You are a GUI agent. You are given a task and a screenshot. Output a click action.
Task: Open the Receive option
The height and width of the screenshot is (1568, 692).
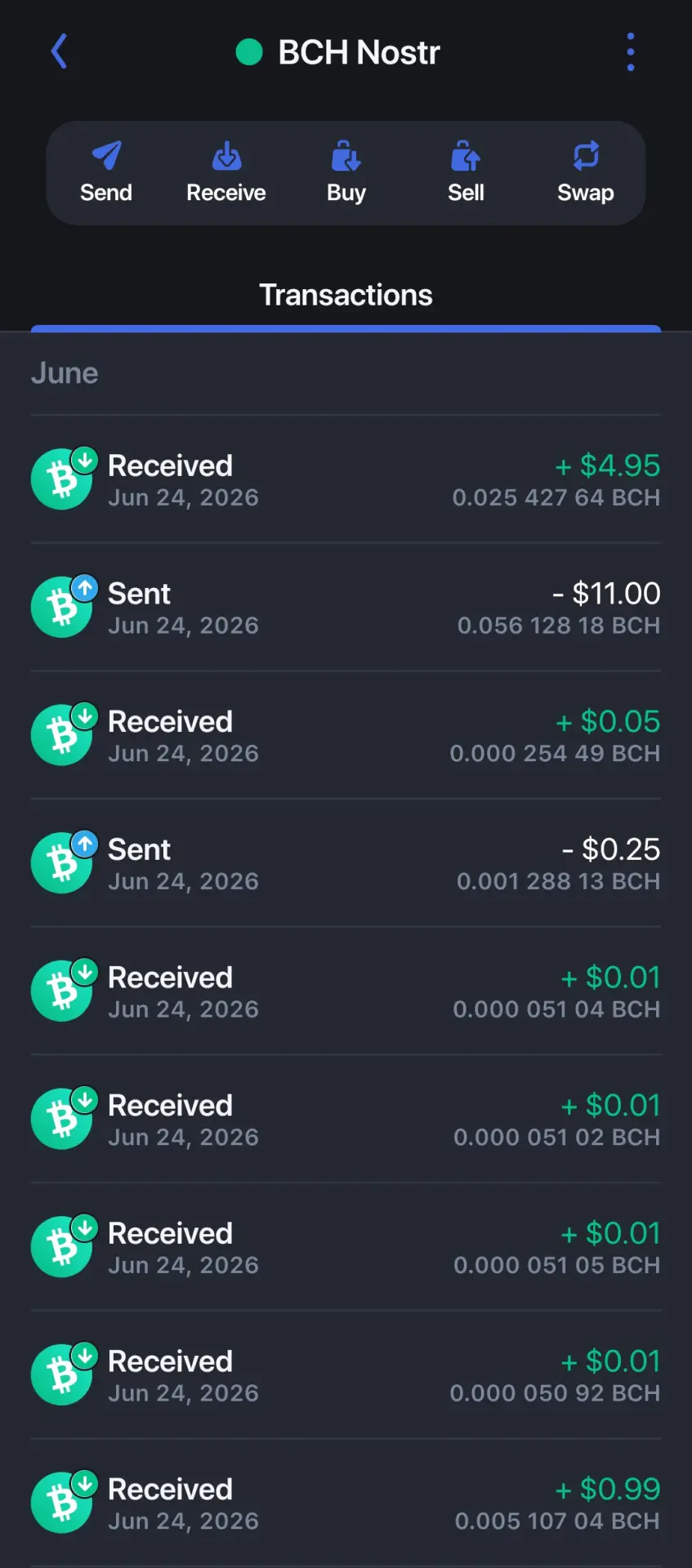point(226,172)
